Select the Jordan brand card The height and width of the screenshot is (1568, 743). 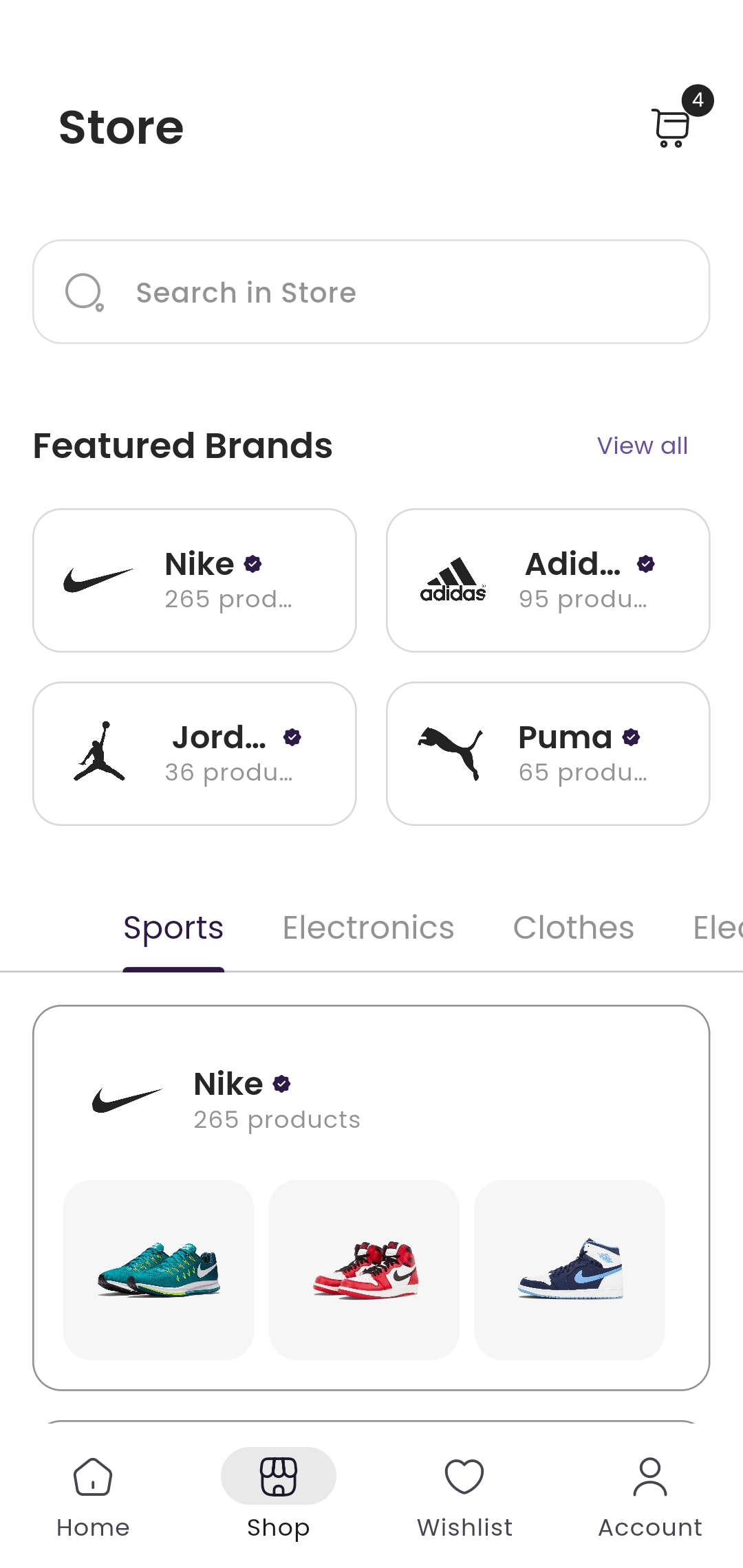coord(195,754)
